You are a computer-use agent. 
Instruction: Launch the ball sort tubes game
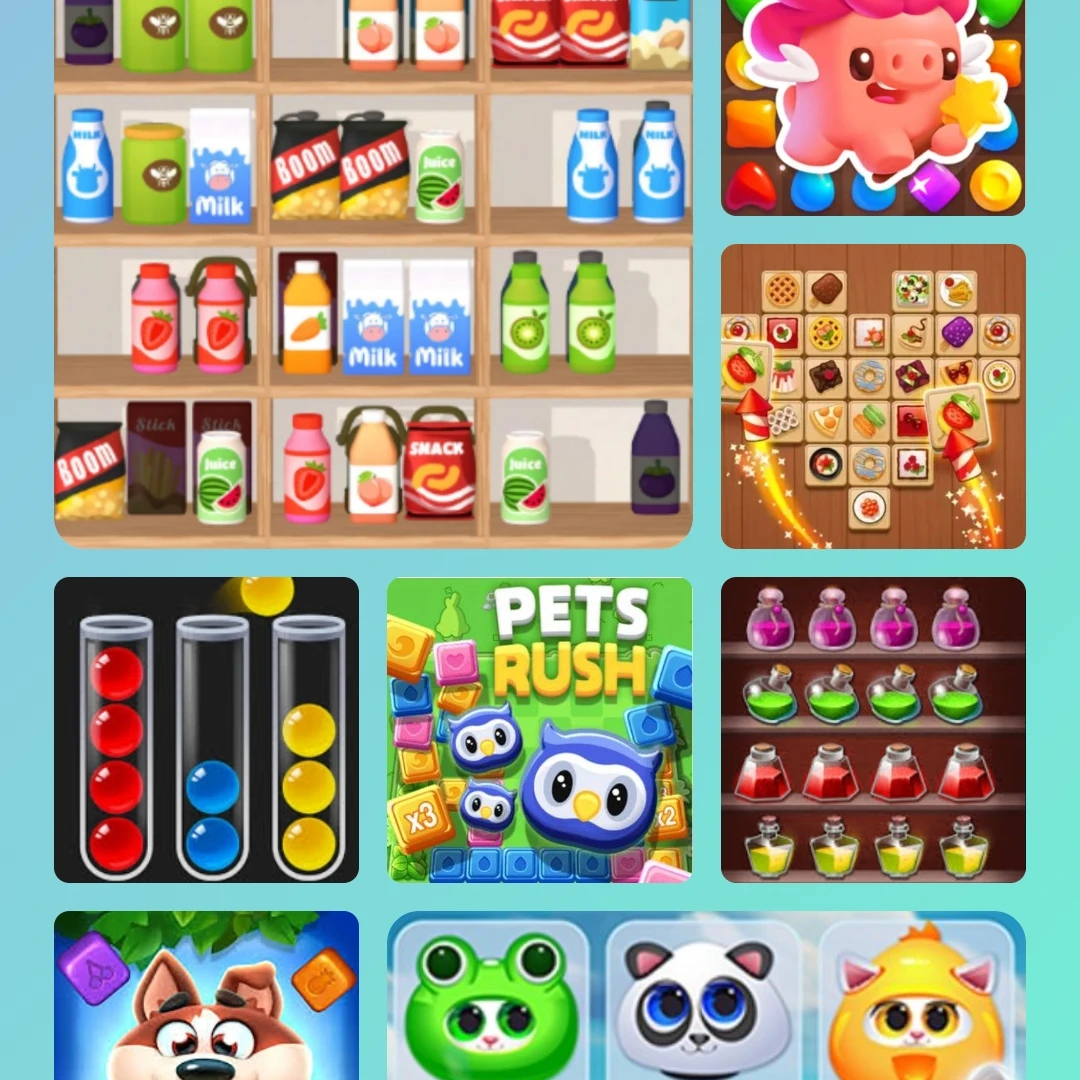[x=206, y=730]
